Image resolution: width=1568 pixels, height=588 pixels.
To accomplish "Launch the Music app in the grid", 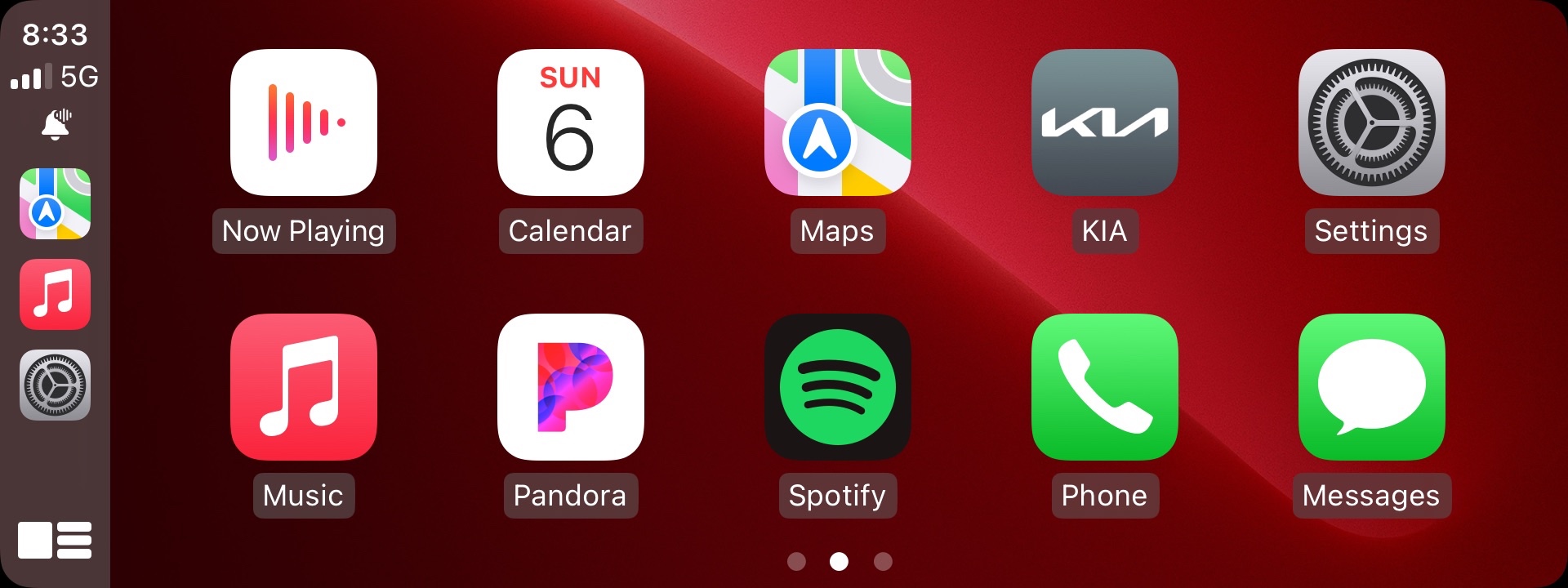I will pyautogui.click(x=303, y=387).
